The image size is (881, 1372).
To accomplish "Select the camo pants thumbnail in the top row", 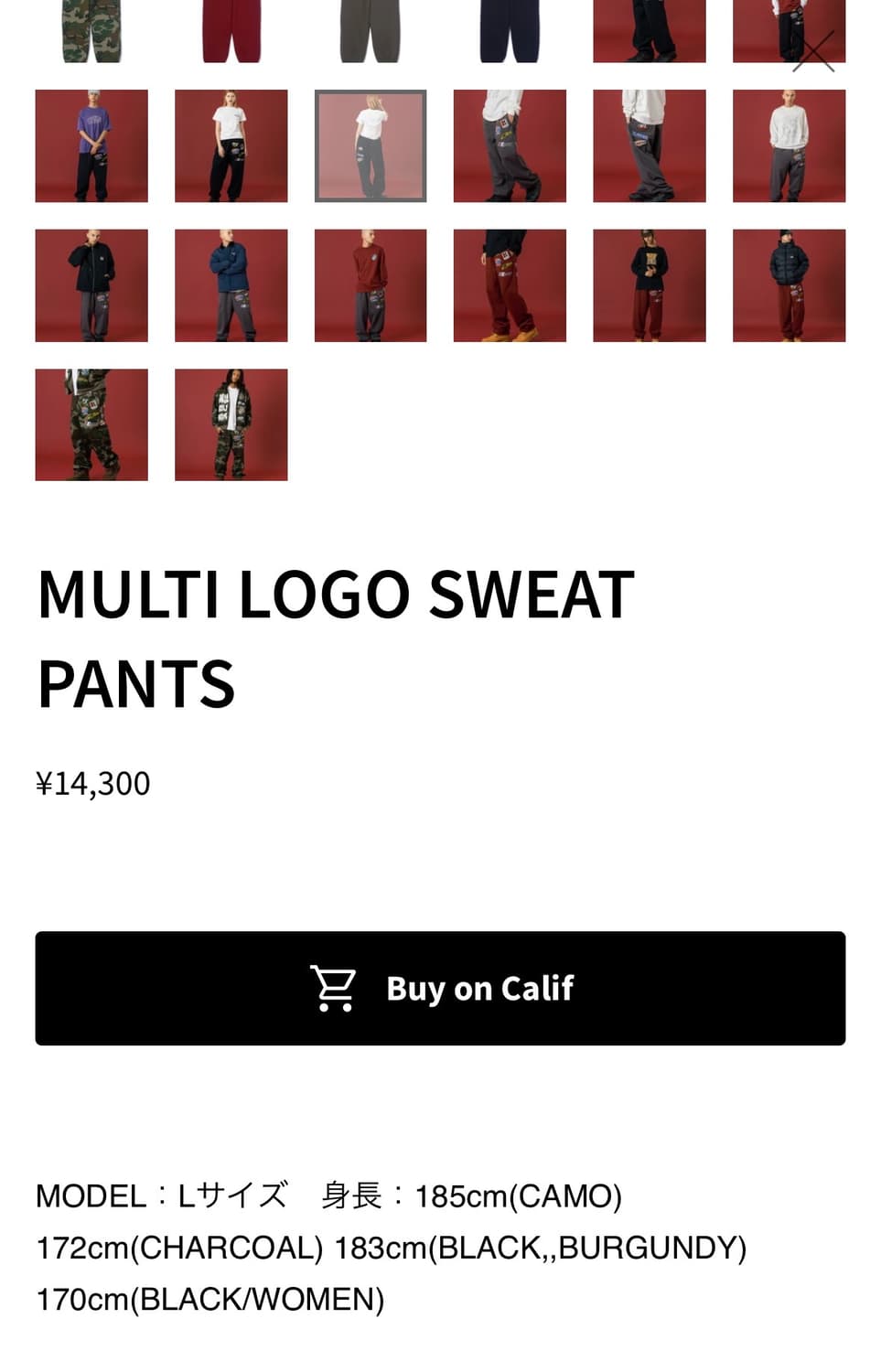I will 91,27.
